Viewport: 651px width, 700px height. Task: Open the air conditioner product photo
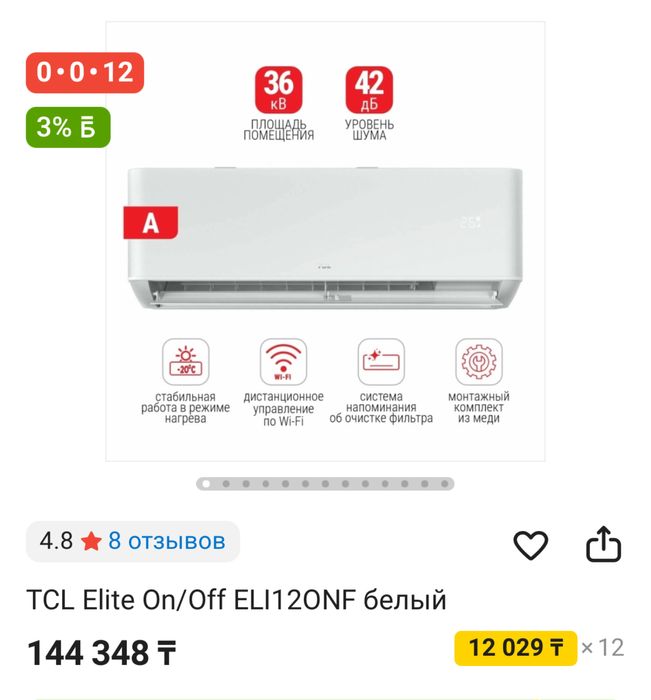point(325,240)
